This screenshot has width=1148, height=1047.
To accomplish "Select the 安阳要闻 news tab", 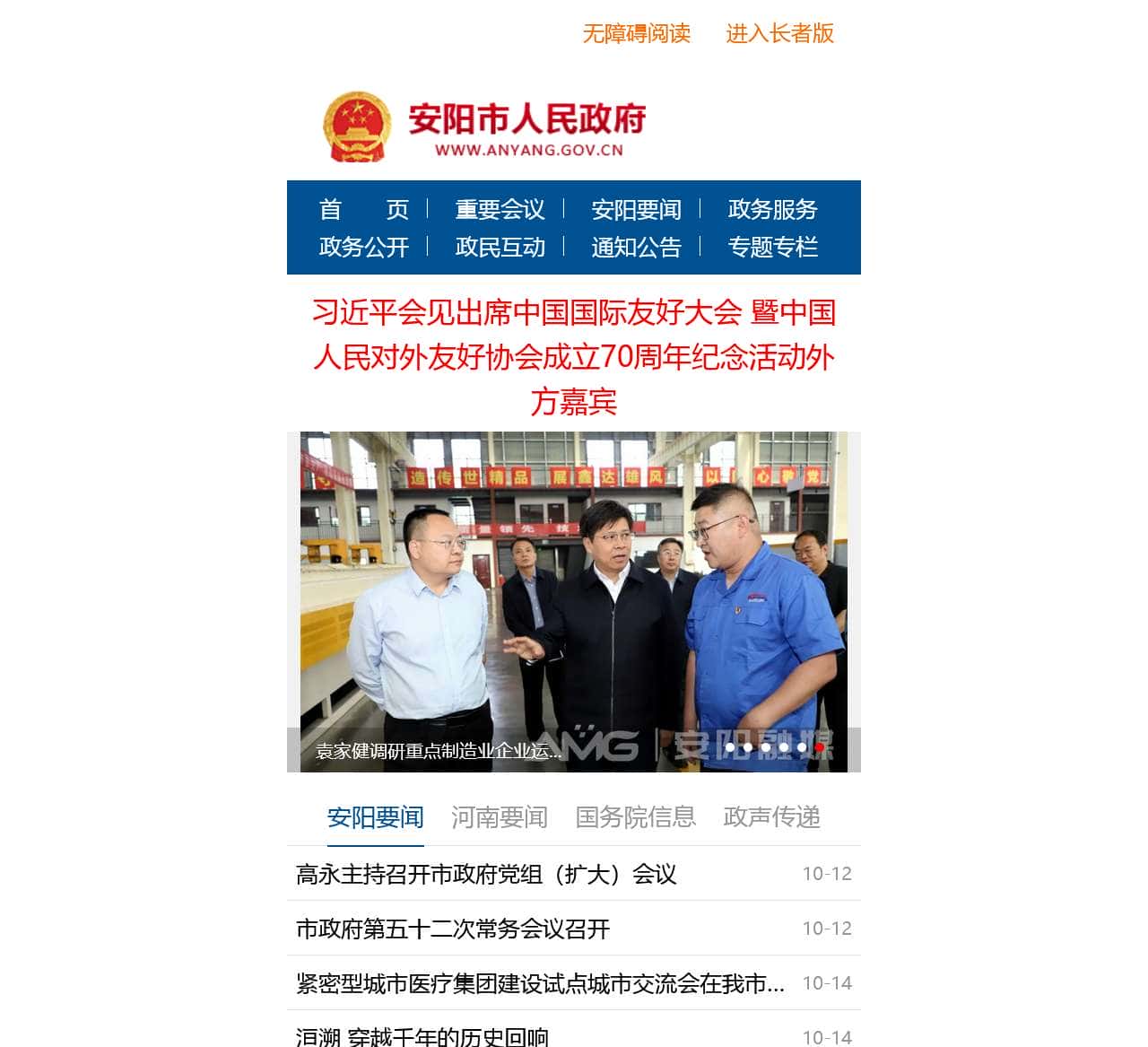I will coord(375,817).
